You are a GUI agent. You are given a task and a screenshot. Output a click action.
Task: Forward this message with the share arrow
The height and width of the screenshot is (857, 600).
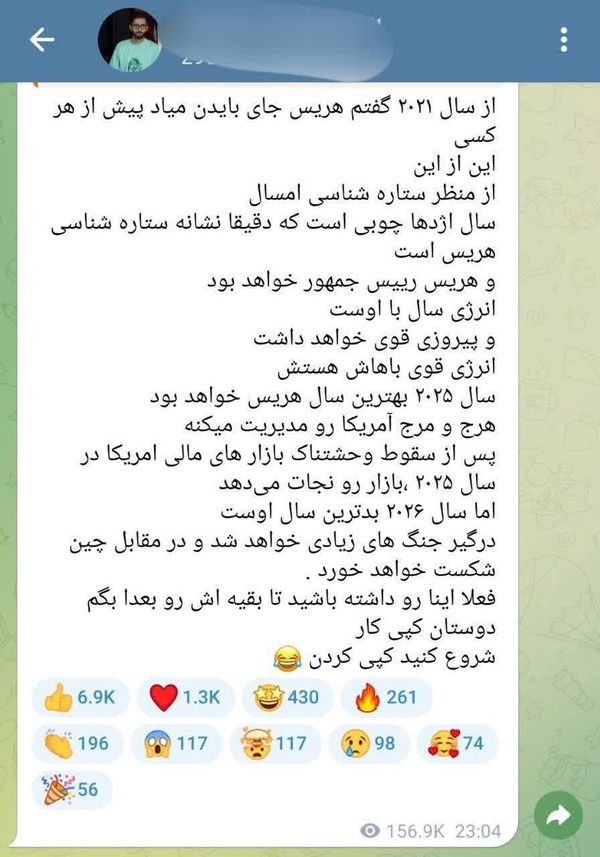tap(558, 817)
